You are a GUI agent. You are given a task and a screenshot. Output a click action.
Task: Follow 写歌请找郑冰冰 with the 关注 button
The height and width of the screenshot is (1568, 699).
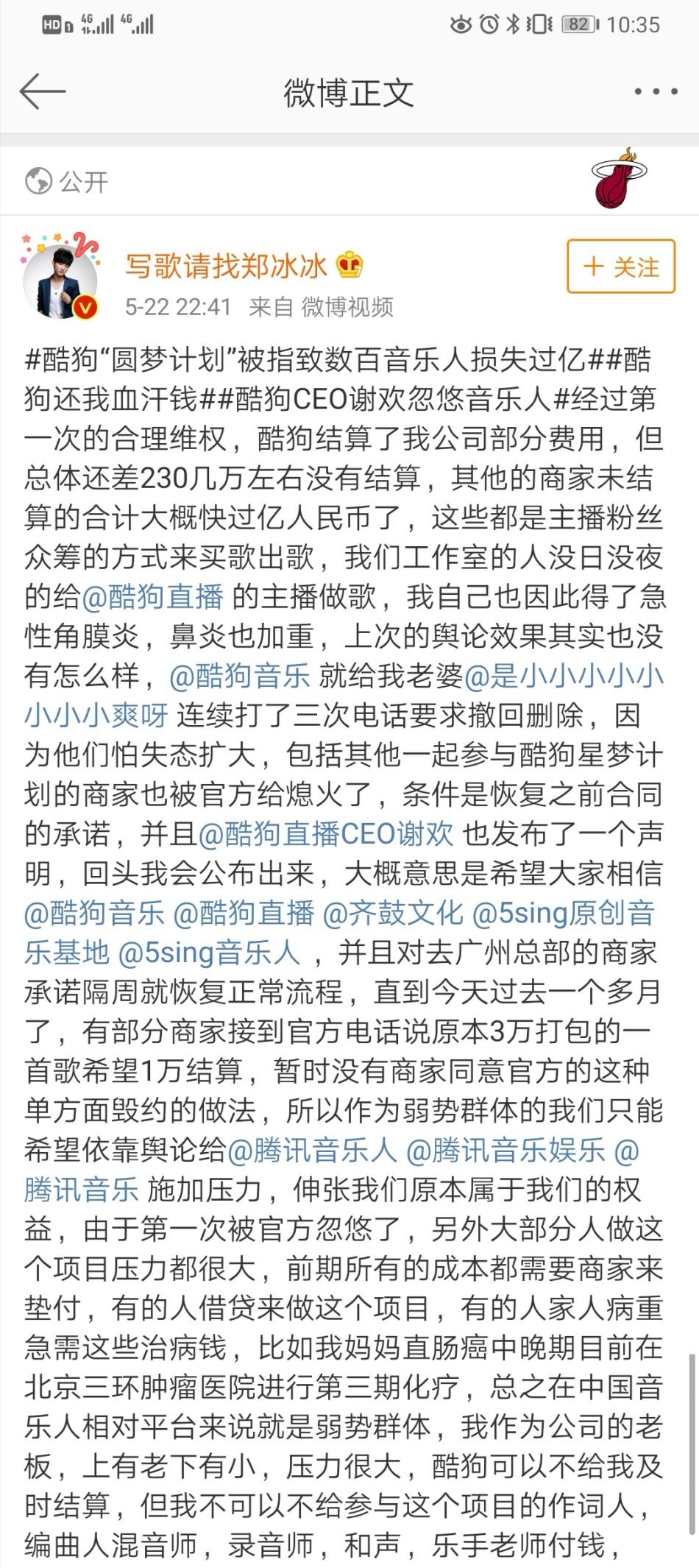click(620, 266)
